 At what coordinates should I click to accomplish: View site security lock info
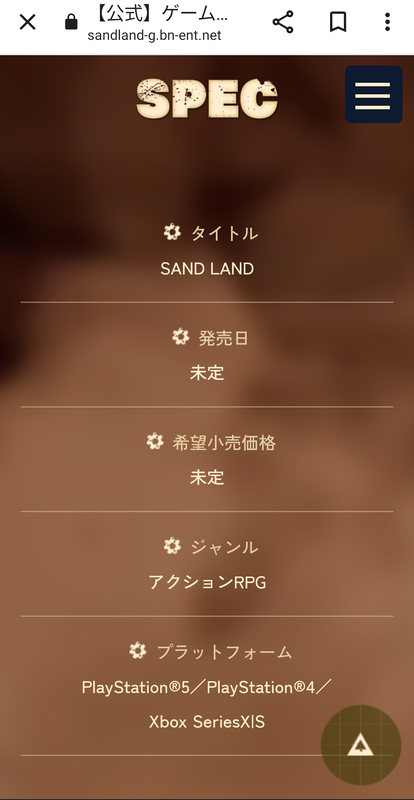[71, 22]
